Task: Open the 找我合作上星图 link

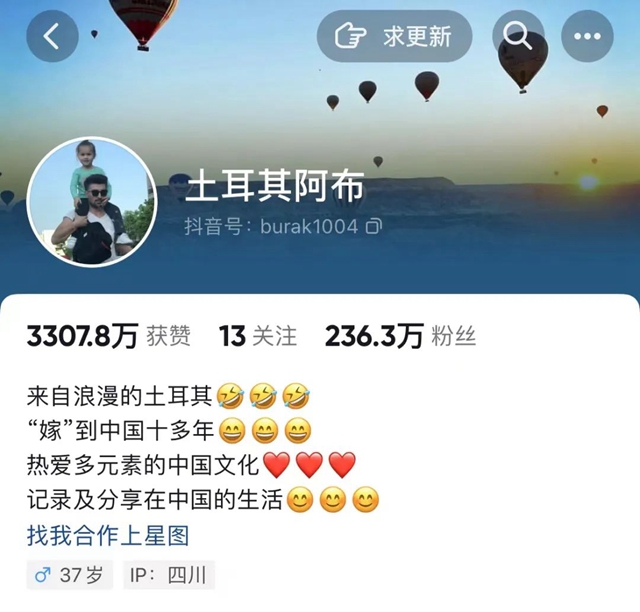Action: [108, 535]
